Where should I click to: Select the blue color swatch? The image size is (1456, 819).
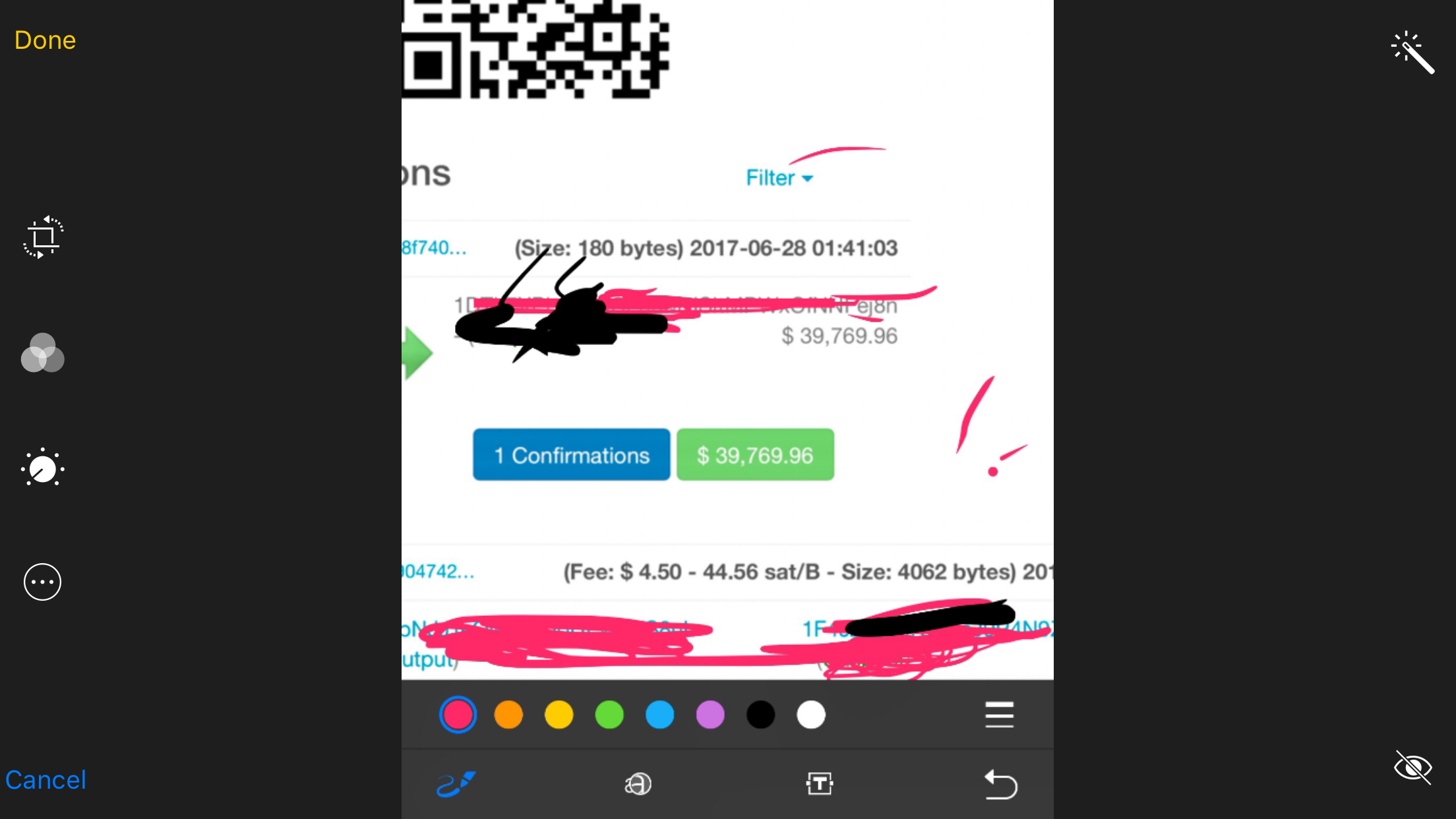point(660,715)
